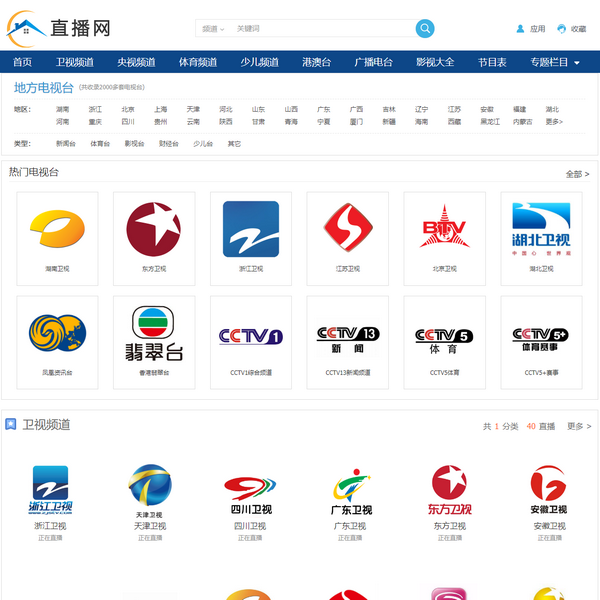Expand the 专题栏目 dropdown menu
The image size is (600, 600).
[555, 62]
